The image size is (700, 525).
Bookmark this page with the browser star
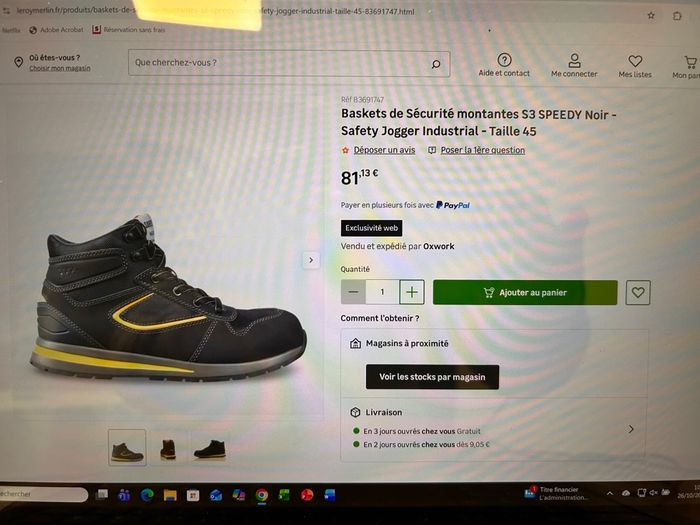(x=651, y=16)
